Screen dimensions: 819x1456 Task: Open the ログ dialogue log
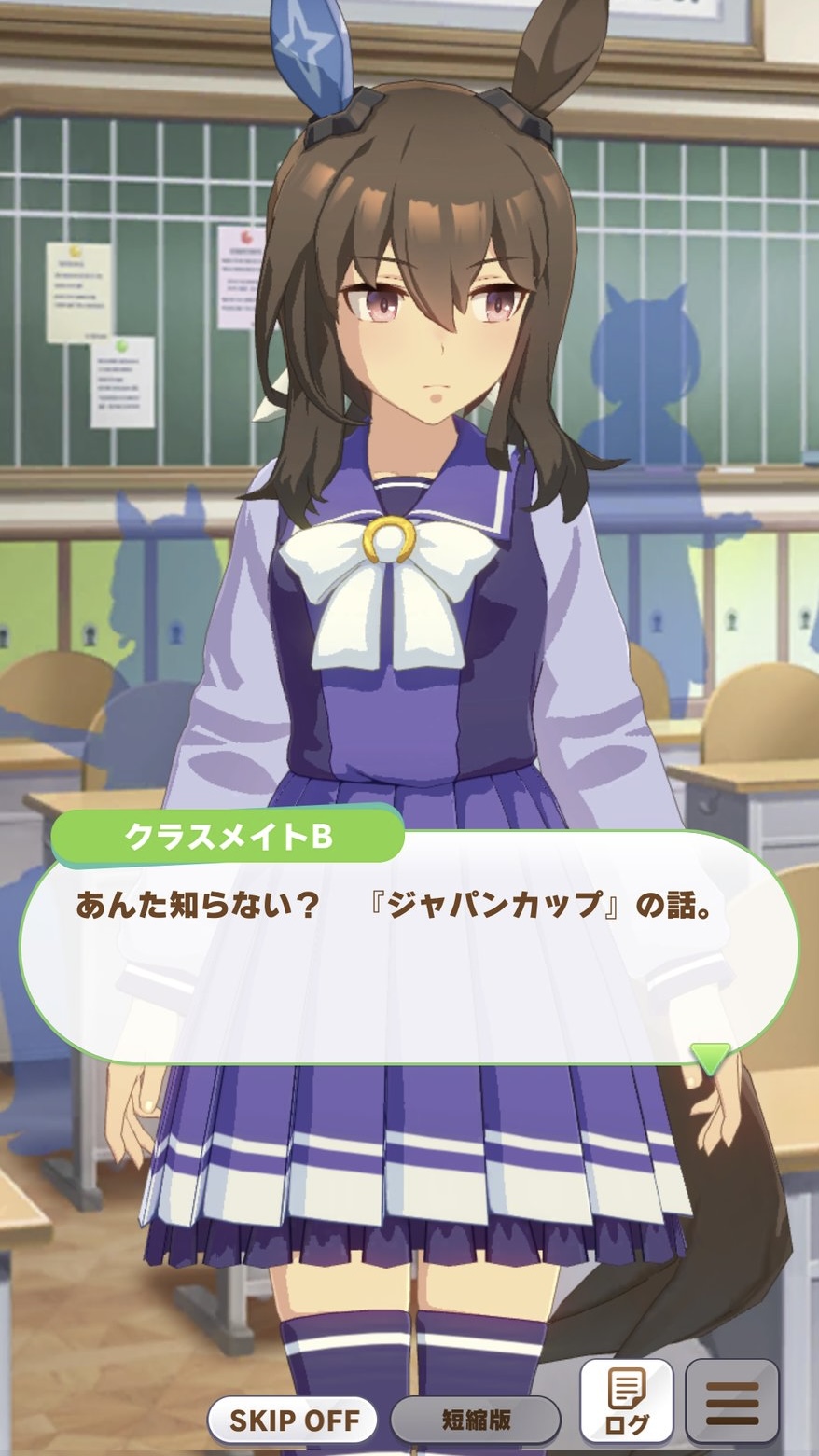click(x=627, y=1401)
